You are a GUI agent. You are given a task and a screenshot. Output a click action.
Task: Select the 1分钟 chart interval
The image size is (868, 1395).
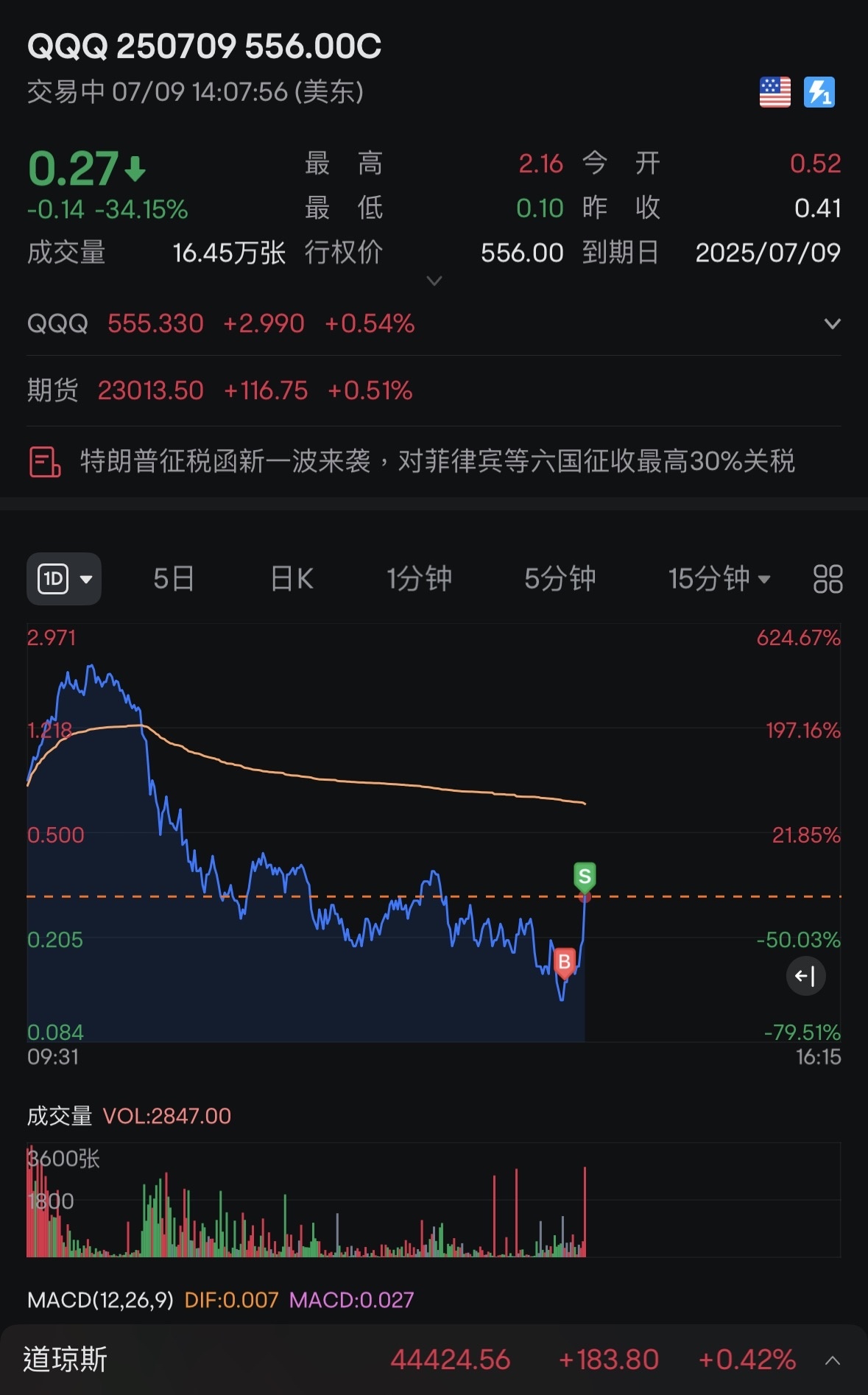click(420, 579)
